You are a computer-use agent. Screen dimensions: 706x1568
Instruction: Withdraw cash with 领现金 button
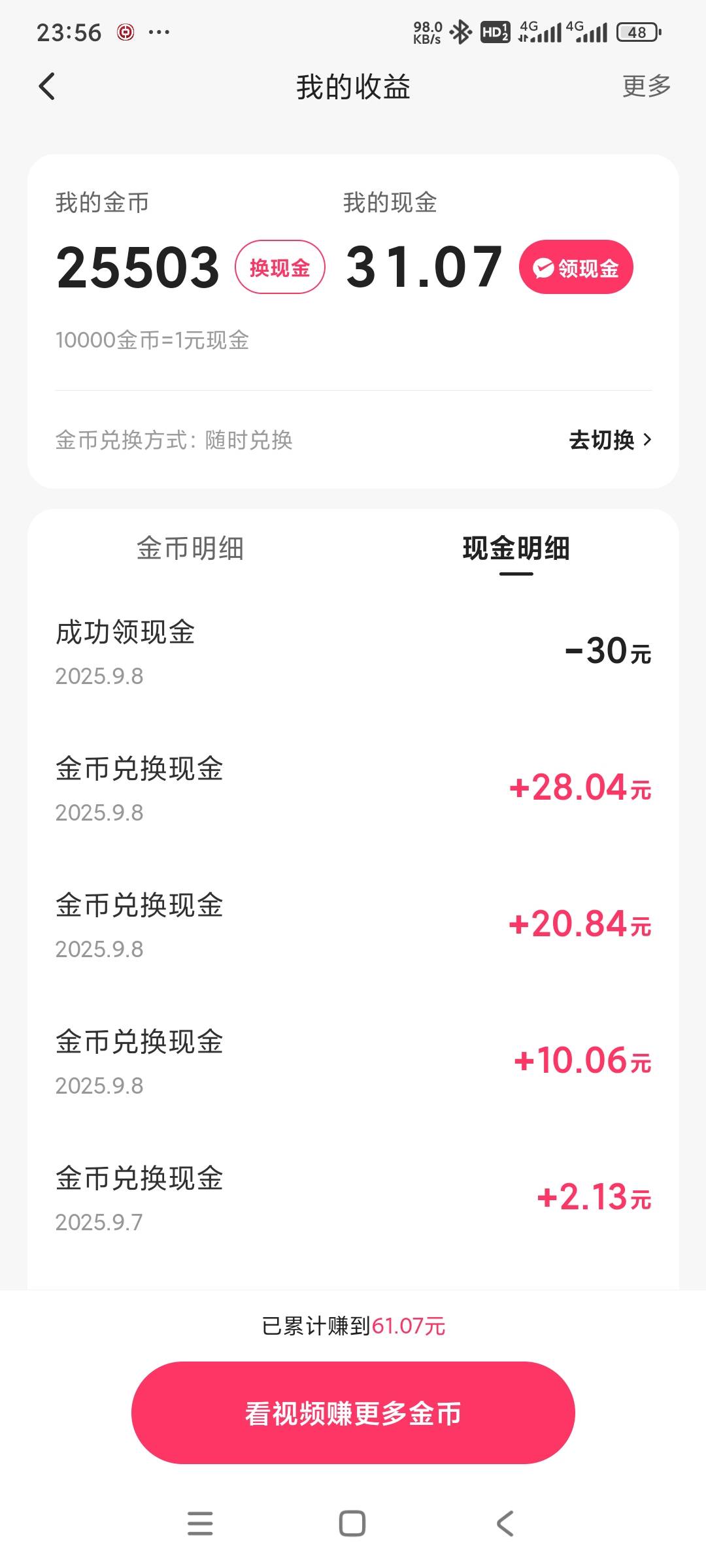[x=576, y=267]
